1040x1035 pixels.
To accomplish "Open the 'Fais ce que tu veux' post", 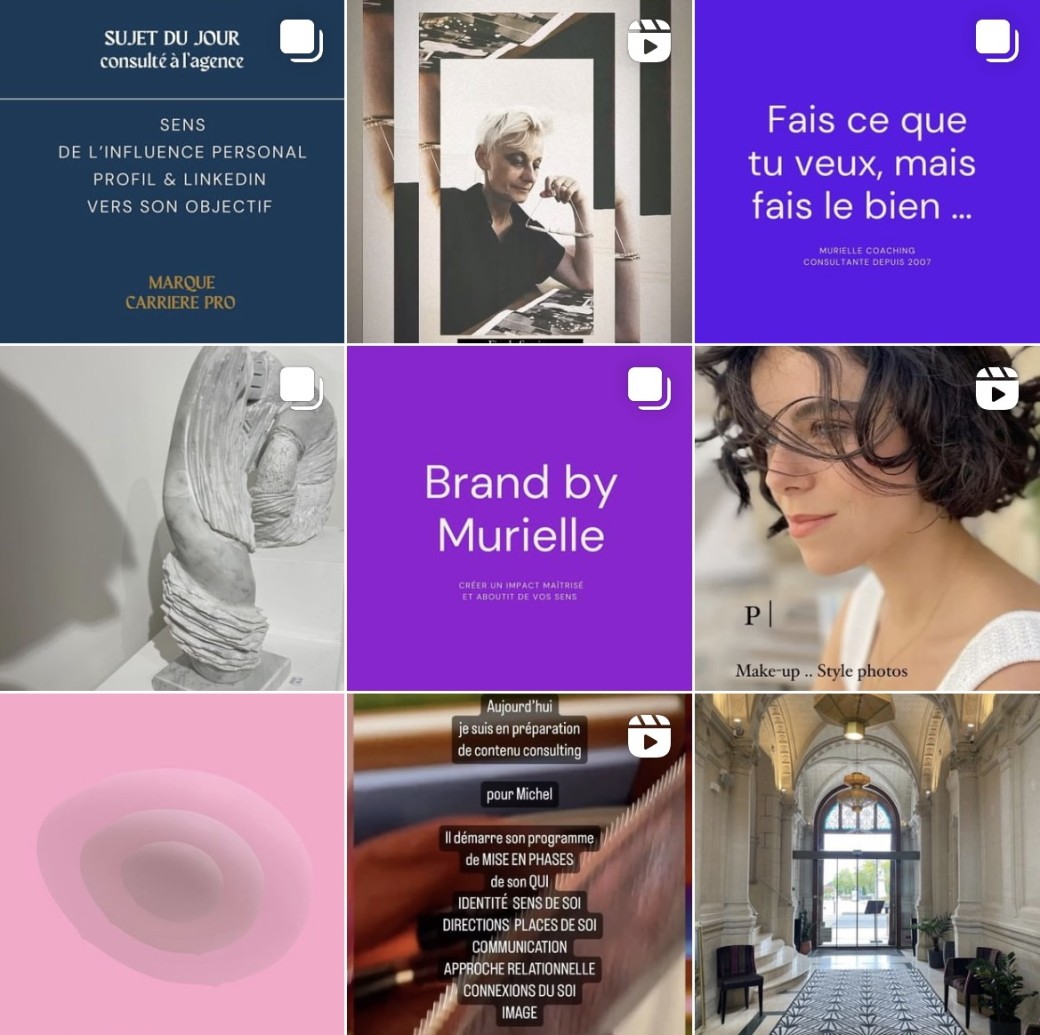I will (x=867, y=171).
